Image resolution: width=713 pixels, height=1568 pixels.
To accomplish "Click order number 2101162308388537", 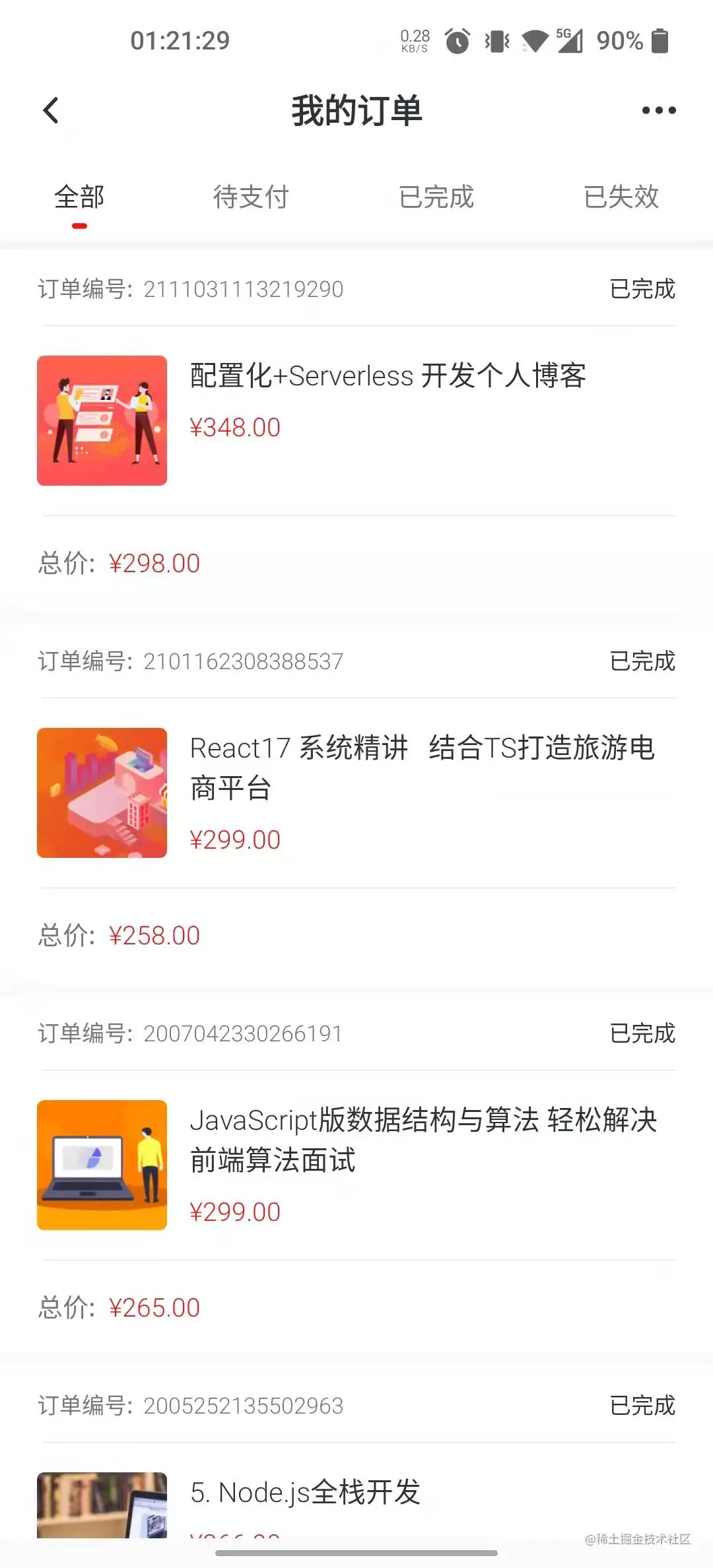I will point(242,661).
